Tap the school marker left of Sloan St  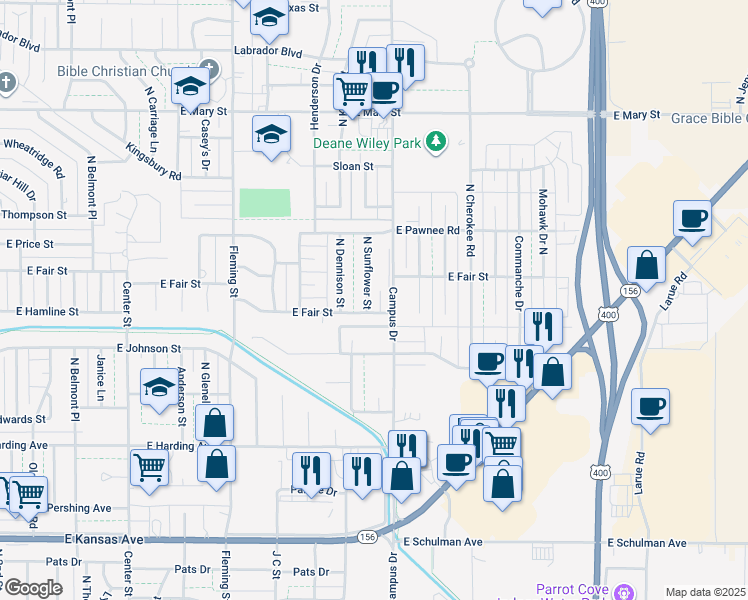(271, 134)
